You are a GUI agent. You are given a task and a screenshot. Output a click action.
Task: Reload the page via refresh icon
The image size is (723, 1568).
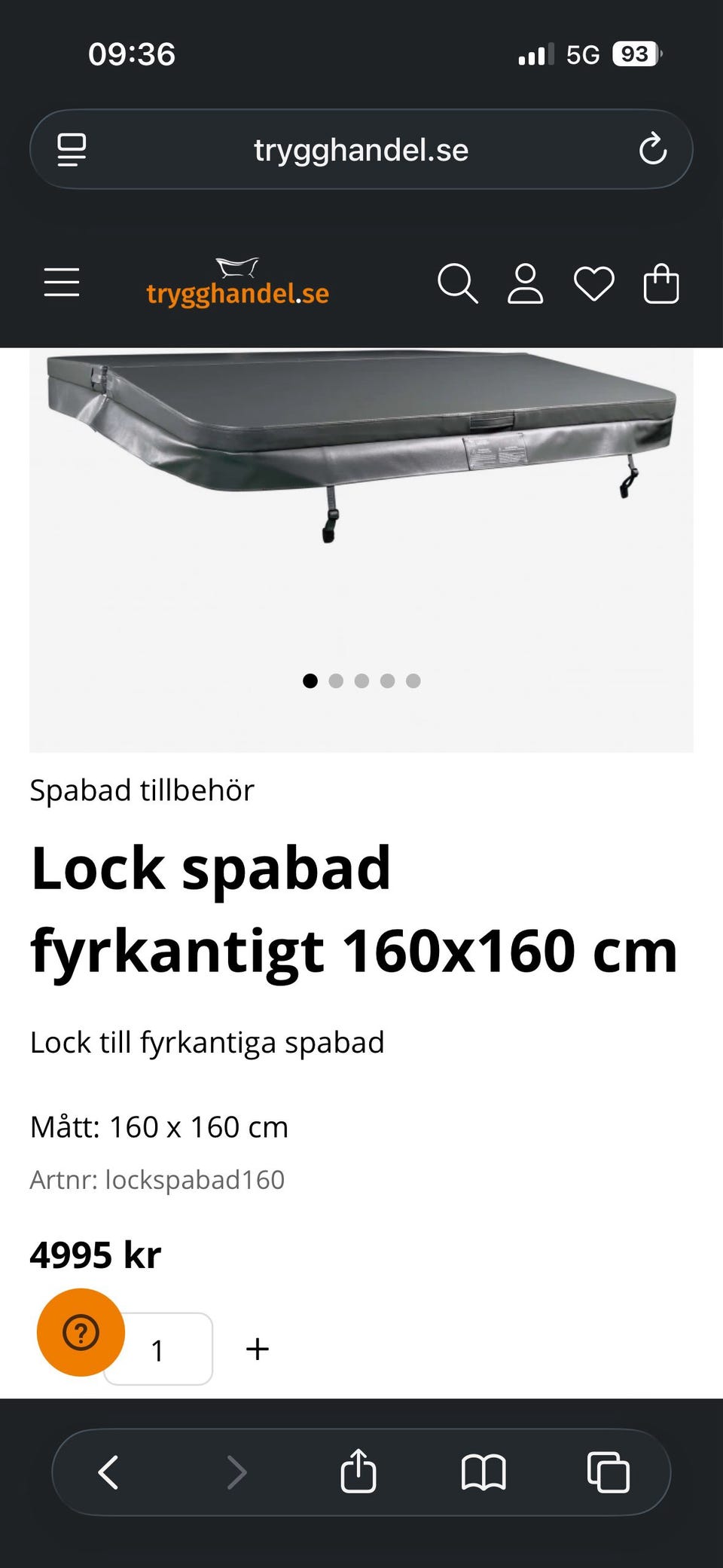click(x=654, y=148)
